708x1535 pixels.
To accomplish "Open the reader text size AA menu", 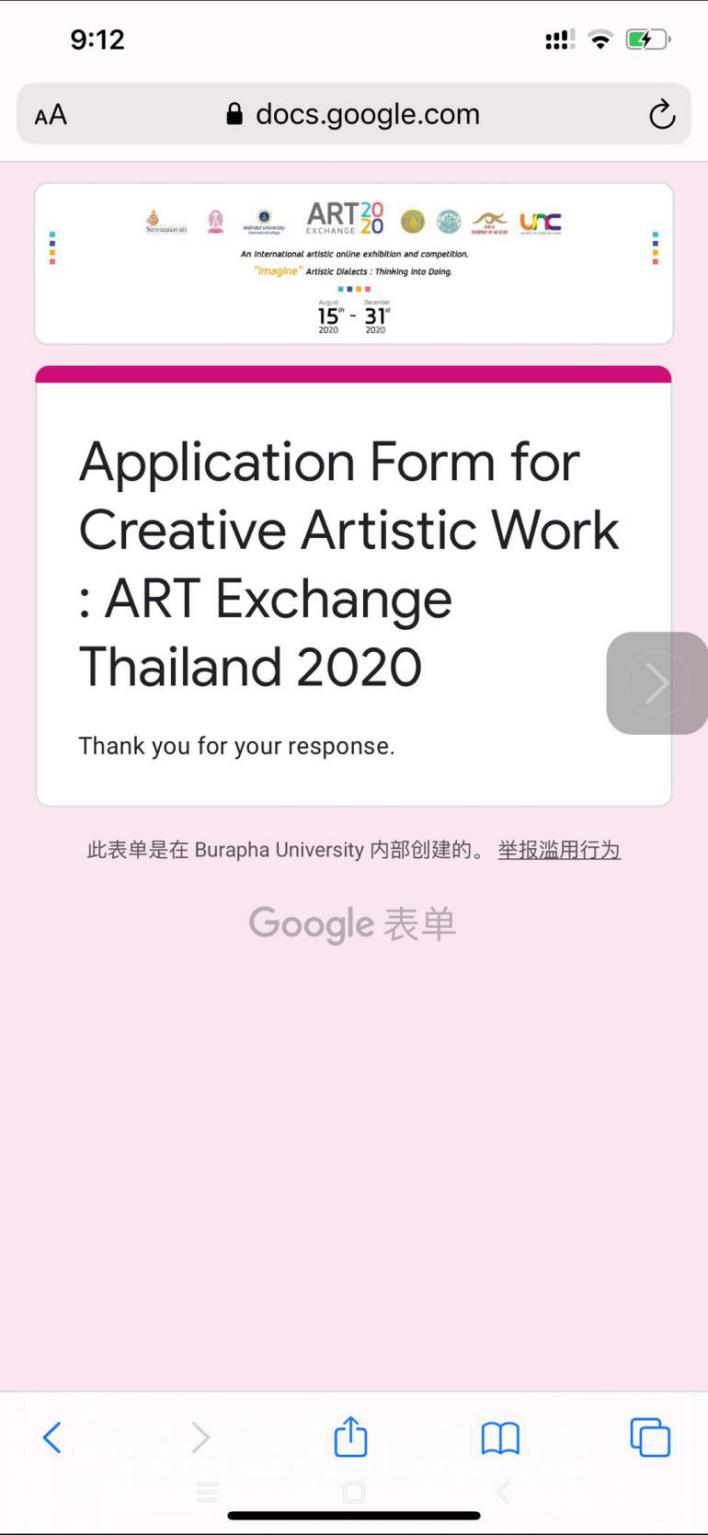I will coord(50,115).
